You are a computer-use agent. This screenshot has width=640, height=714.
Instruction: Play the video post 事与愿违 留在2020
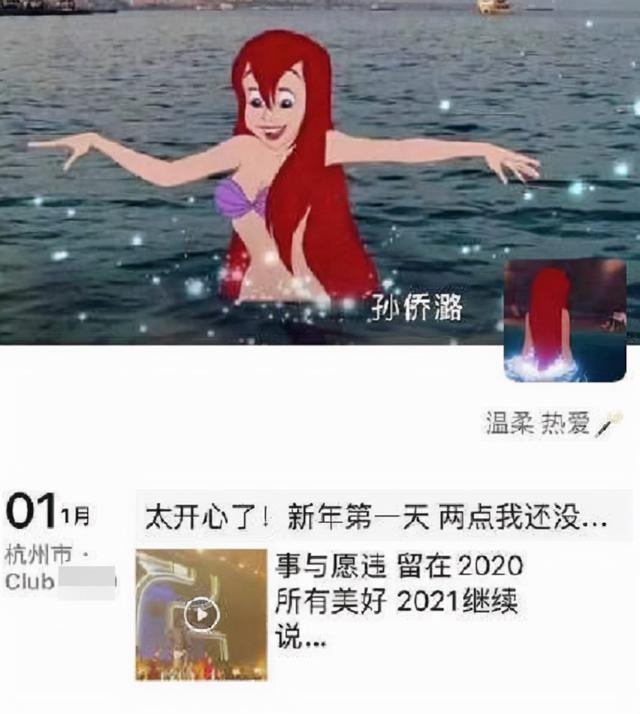coord(201,615)
